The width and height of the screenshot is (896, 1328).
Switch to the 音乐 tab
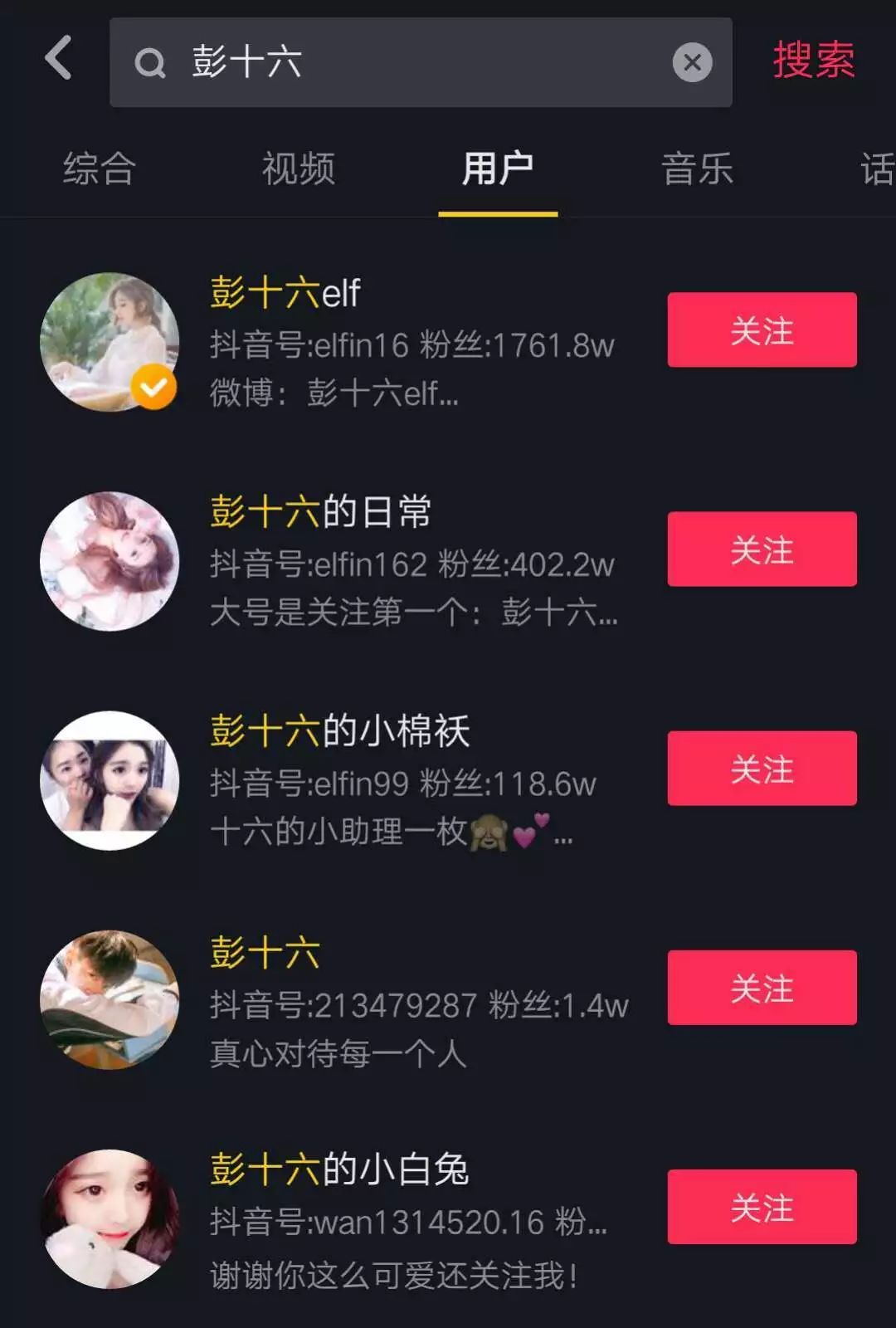point(697,168)
